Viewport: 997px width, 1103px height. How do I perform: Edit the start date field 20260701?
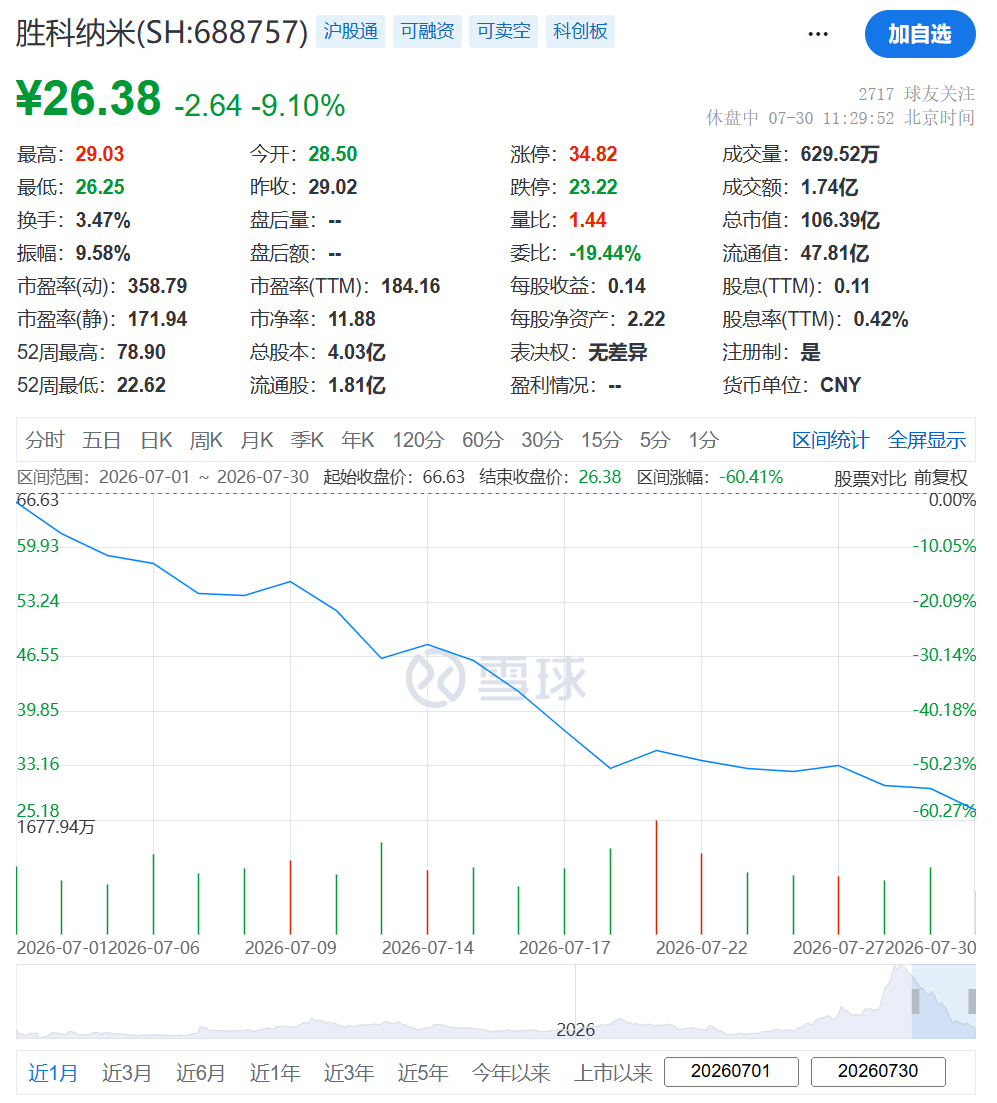[x=731, y=1071]
